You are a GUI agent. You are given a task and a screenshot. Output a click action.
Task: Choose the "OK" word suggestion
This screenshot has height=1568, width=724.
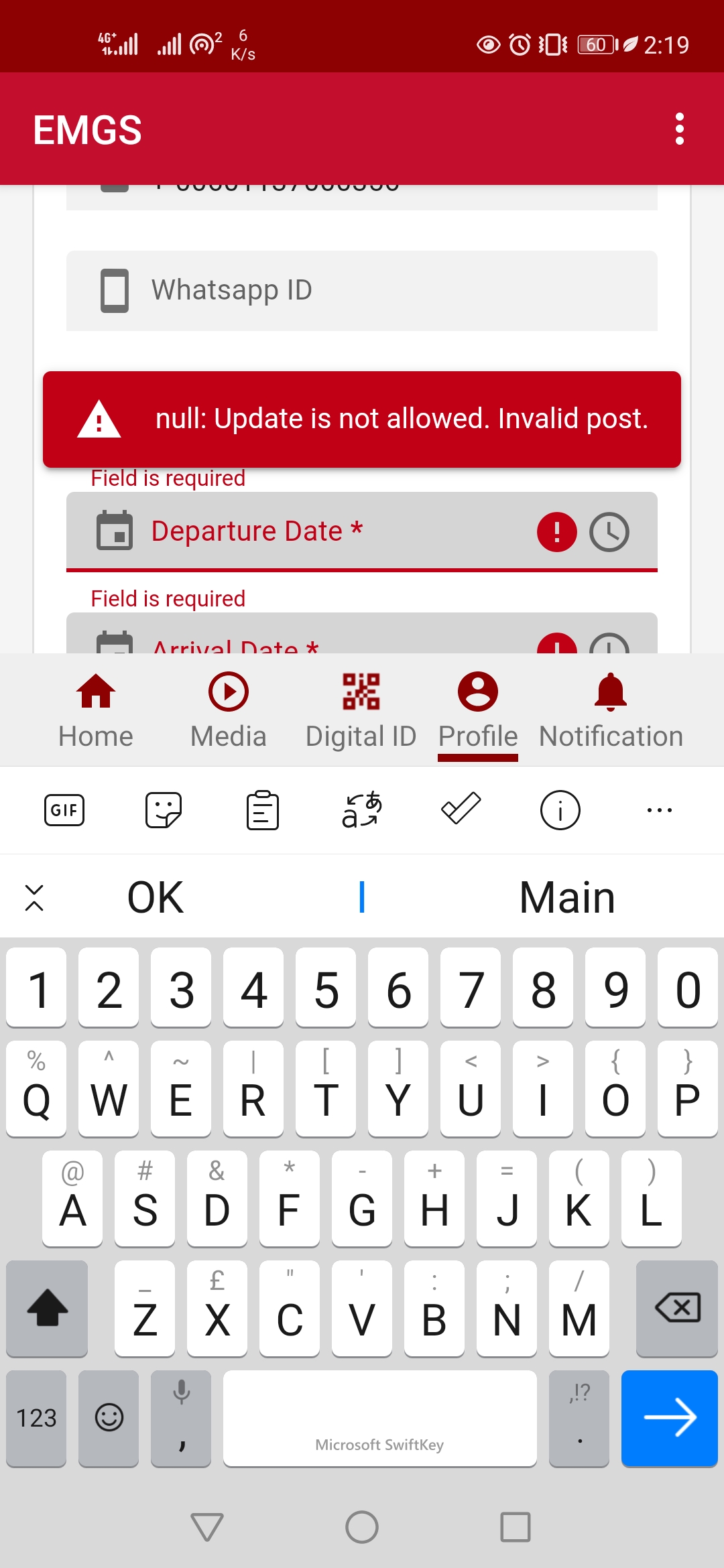(156, 897)
